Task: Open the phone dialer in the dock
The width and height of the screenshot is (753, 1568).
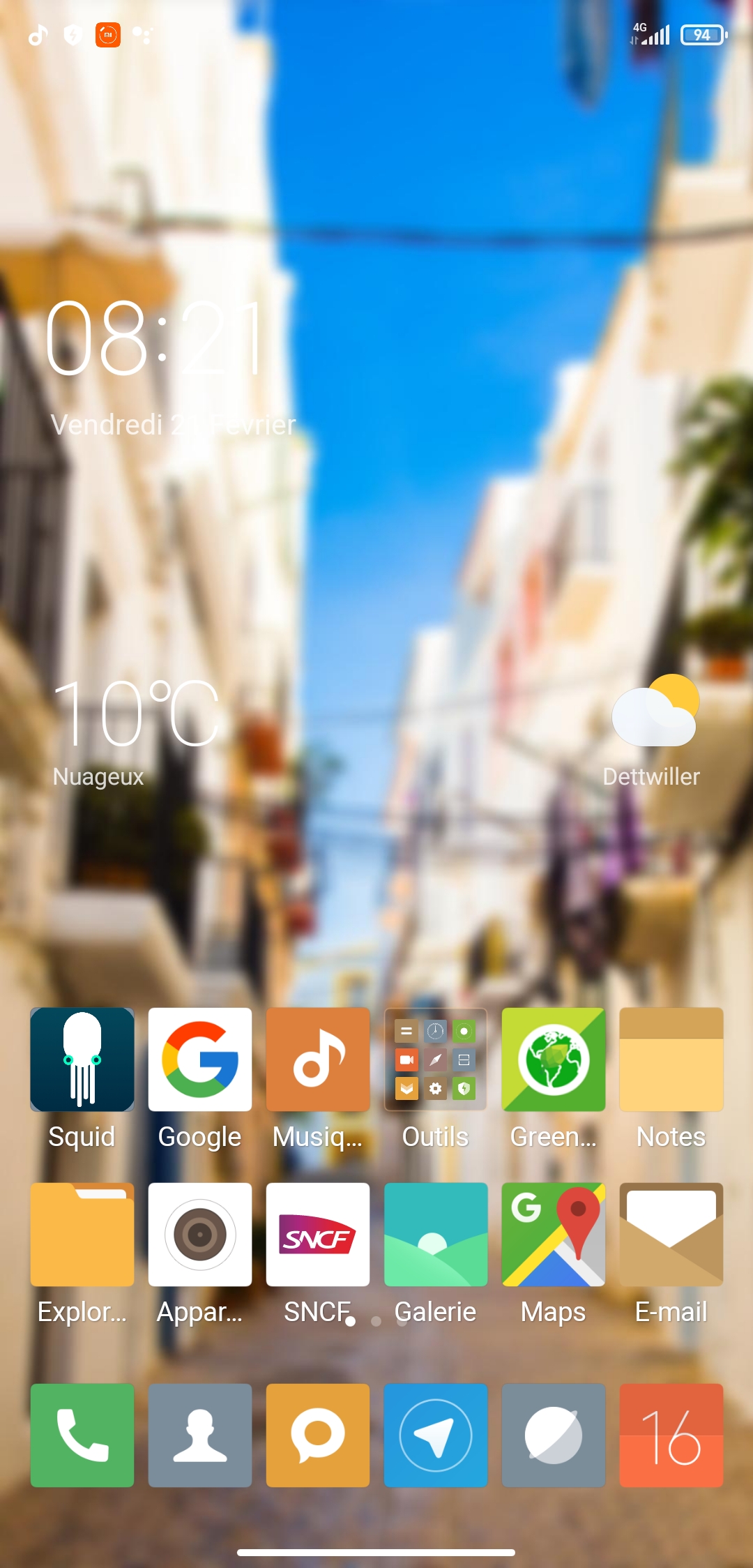Action: tap(82, 1435)
